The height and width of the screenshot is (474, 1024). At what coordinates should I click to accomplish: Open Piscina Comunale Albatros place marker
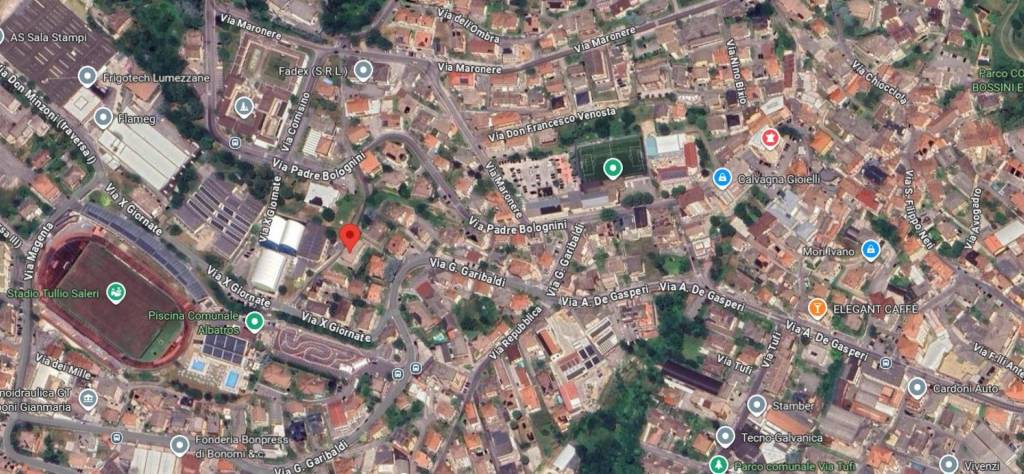click(255, 321)
